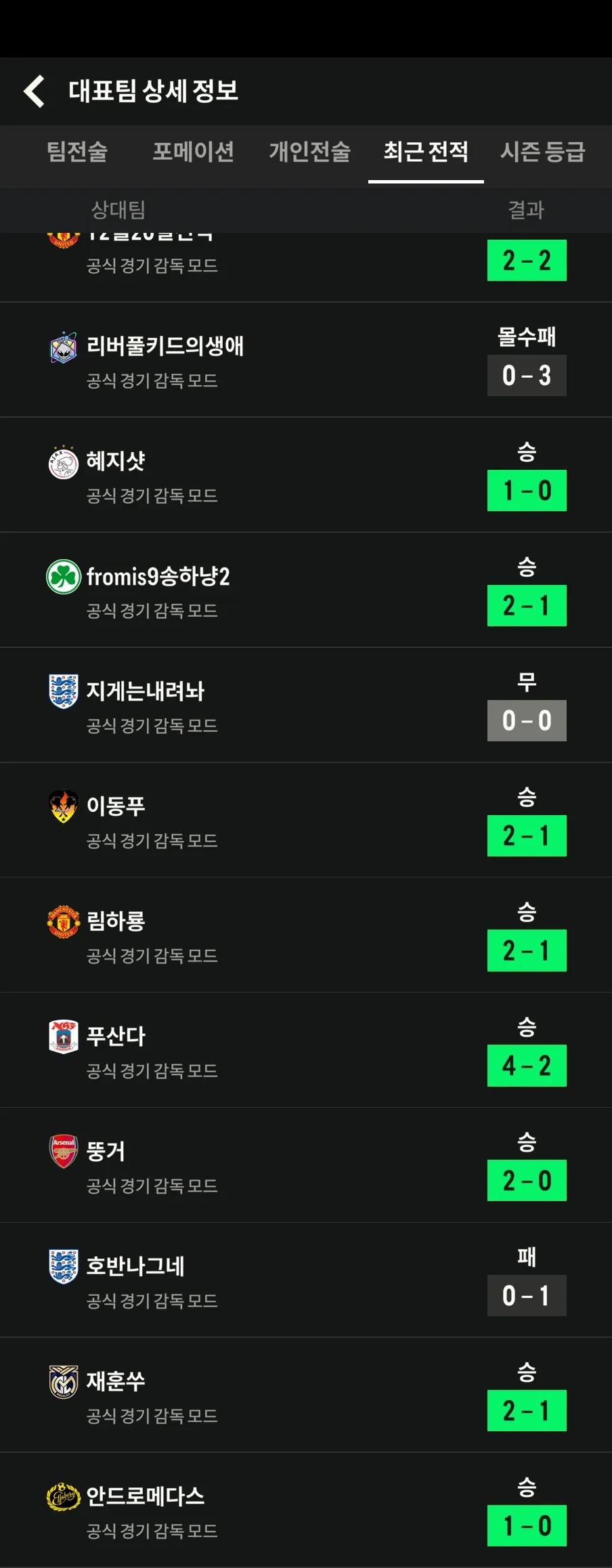This screenshot has height=1568, width=612.
Task: Open the match against 리버풀키드의생애
Action: (x=306, y=360)
